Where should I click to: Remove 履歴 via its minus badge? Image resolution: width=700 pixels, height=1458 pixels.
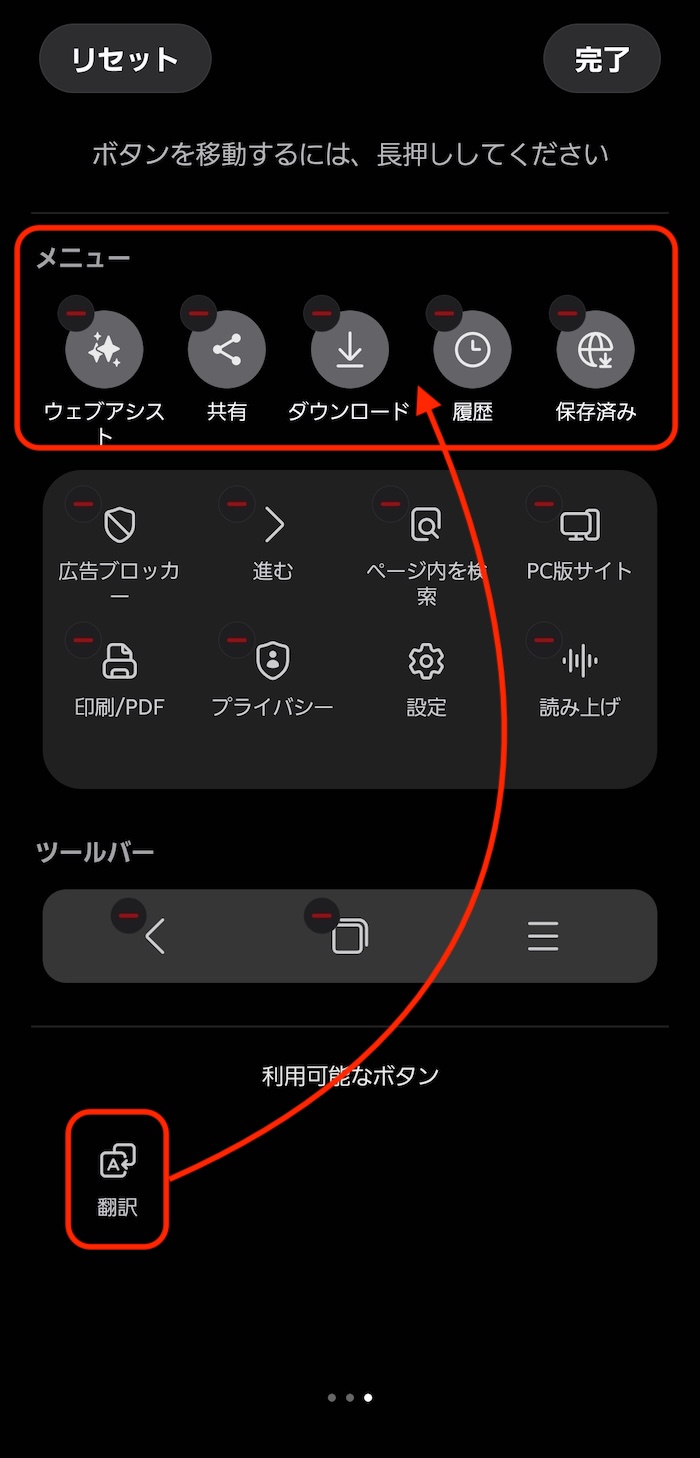tap(444, 314)
